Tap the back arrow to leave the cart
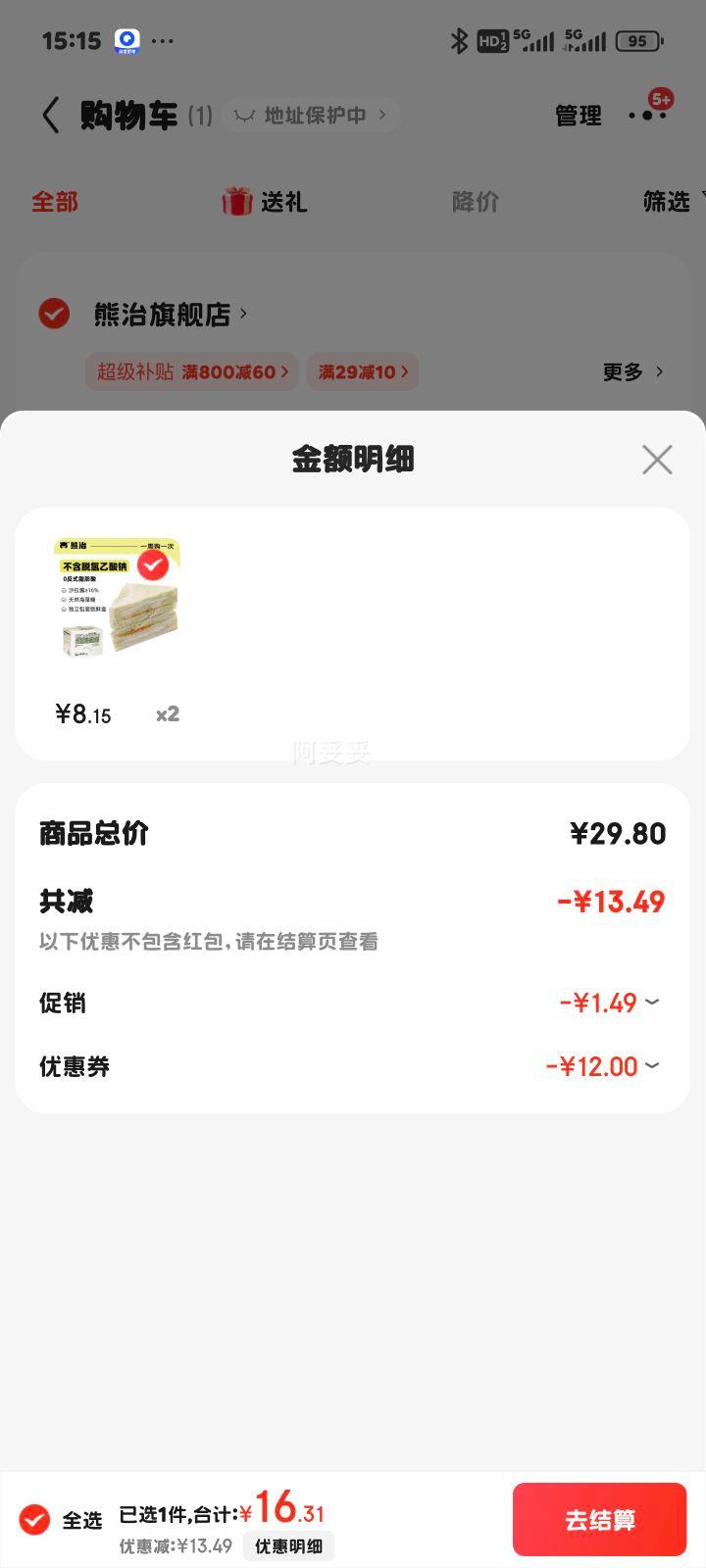The image size is (706, 1568). (51, 115)
